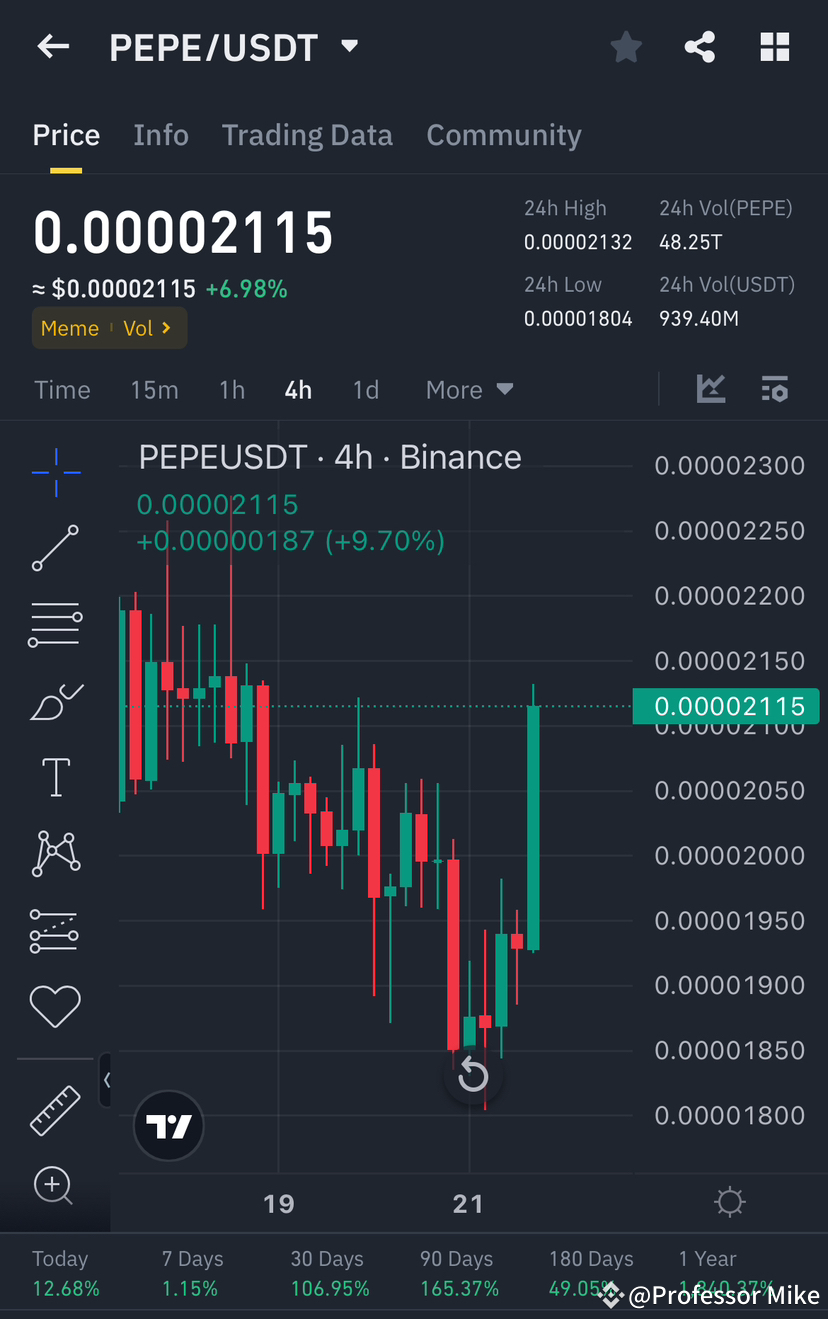This screenshot has width=828, height=1319.
Task: Open the favorites heart drawings panel
Action: (55, 1006)
